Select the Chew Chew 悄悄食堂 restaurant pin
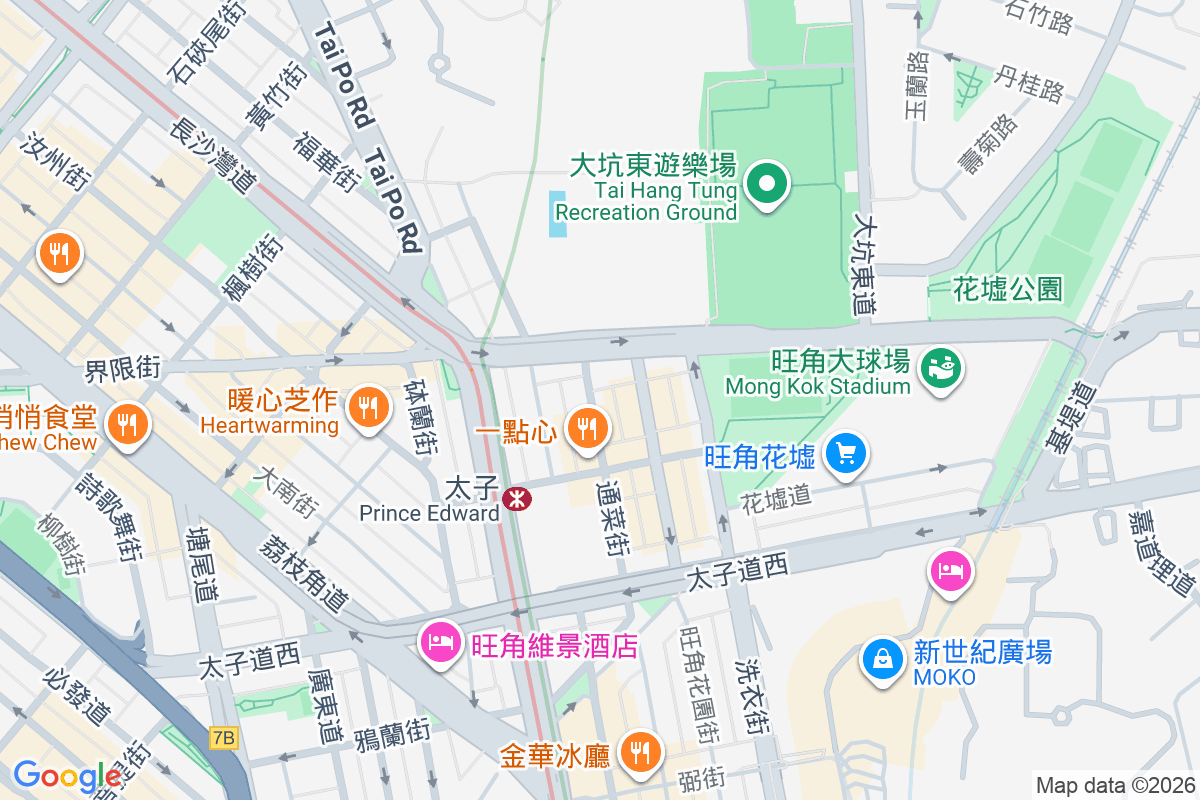The height and width of the screenshot is (800, 1200). click(129, 422)
